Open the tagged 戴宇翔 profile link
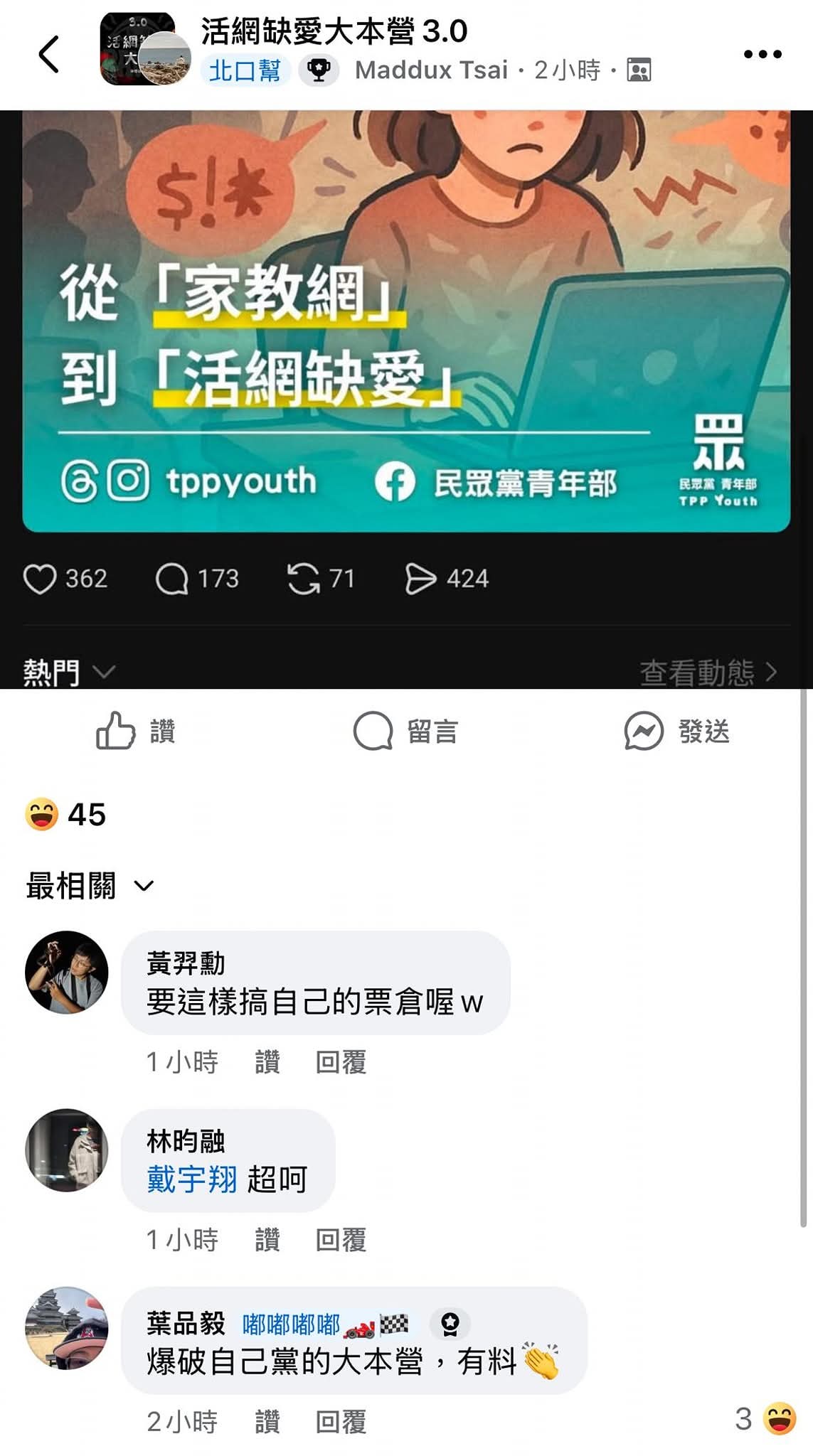The height and width of the screenshot is (1456, 813). 191,1179
